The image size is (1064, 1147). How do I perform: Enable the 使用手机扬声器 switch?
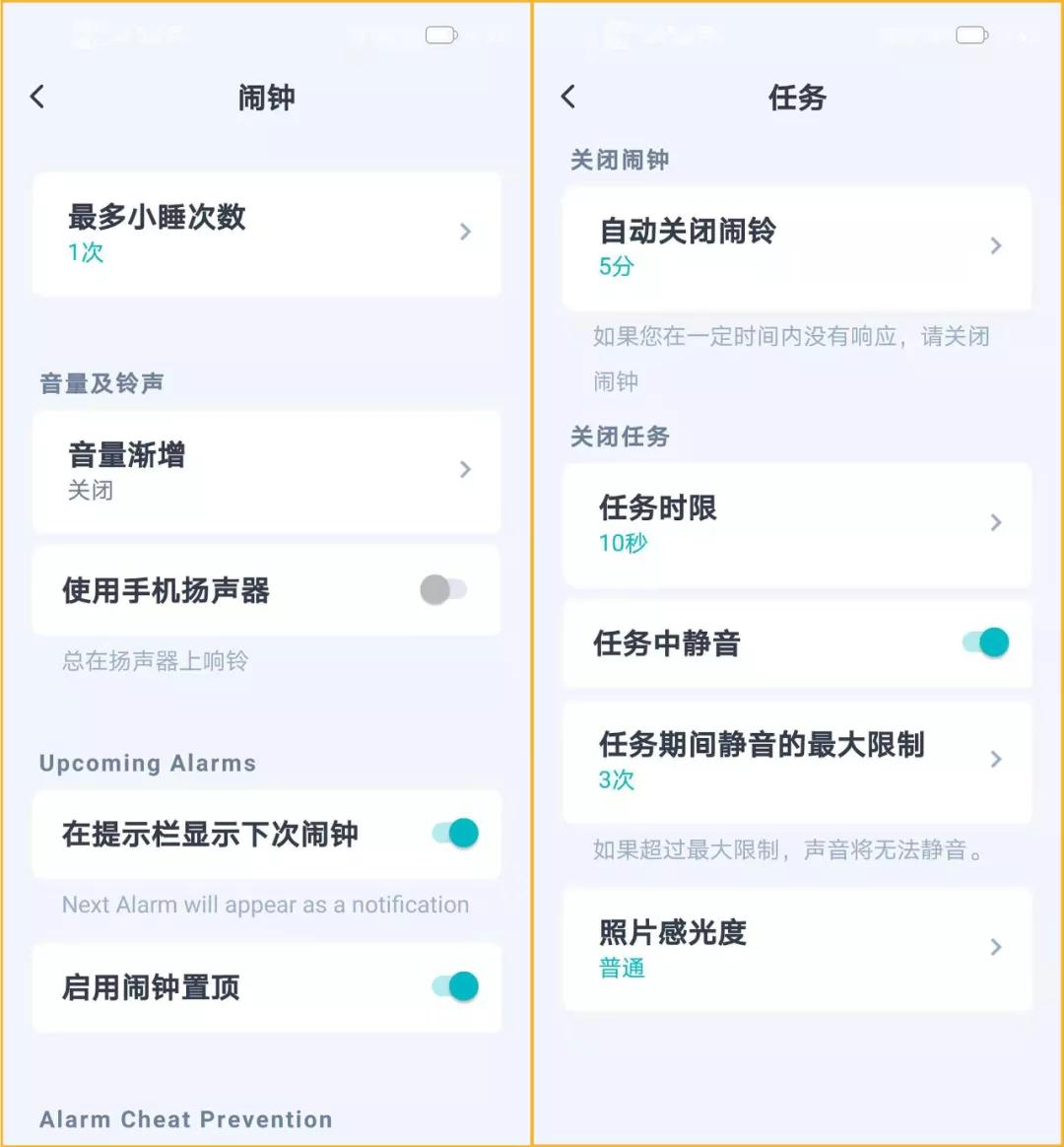point(444,590)
